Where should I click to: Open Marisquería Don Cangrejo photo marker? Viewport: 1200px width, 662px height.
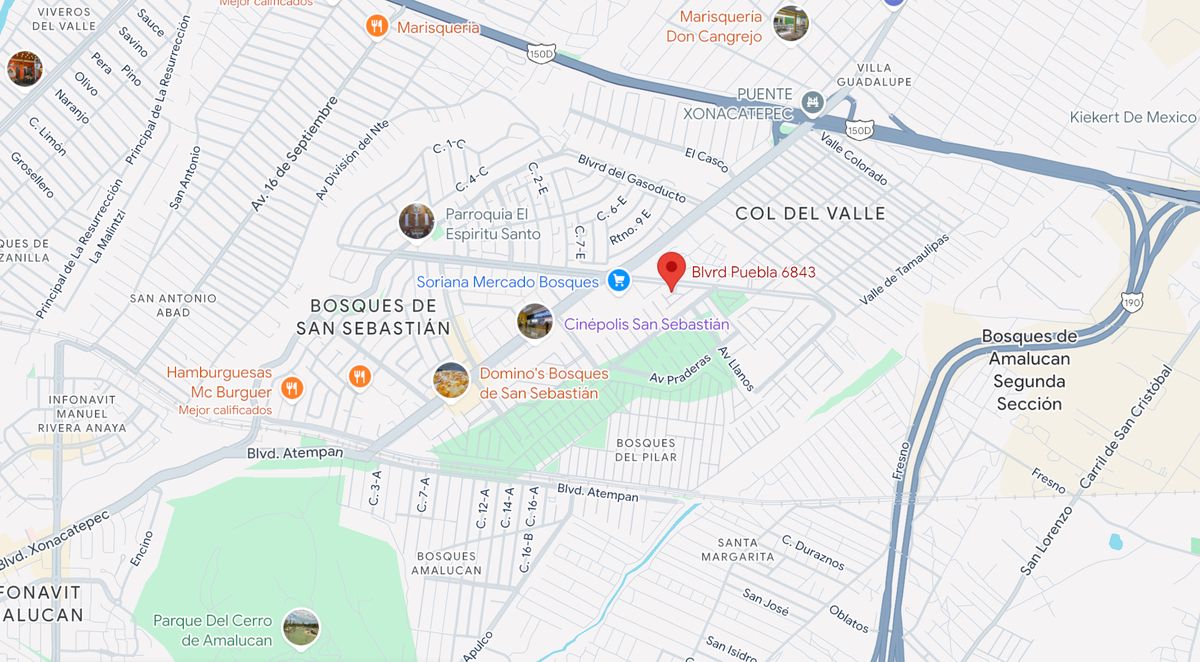pyautogui.click(x=791, y=23)
